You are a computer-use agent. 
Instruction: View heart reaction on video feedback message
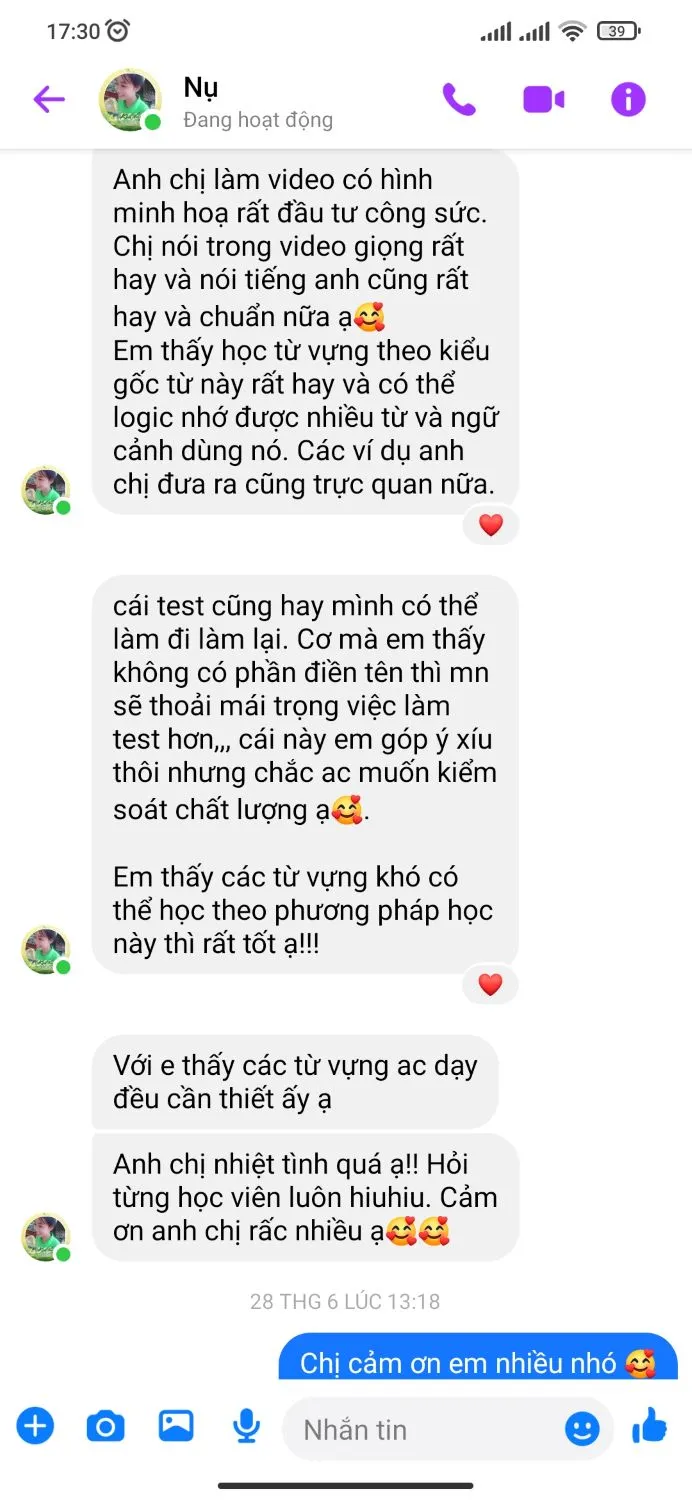point(490,525)
